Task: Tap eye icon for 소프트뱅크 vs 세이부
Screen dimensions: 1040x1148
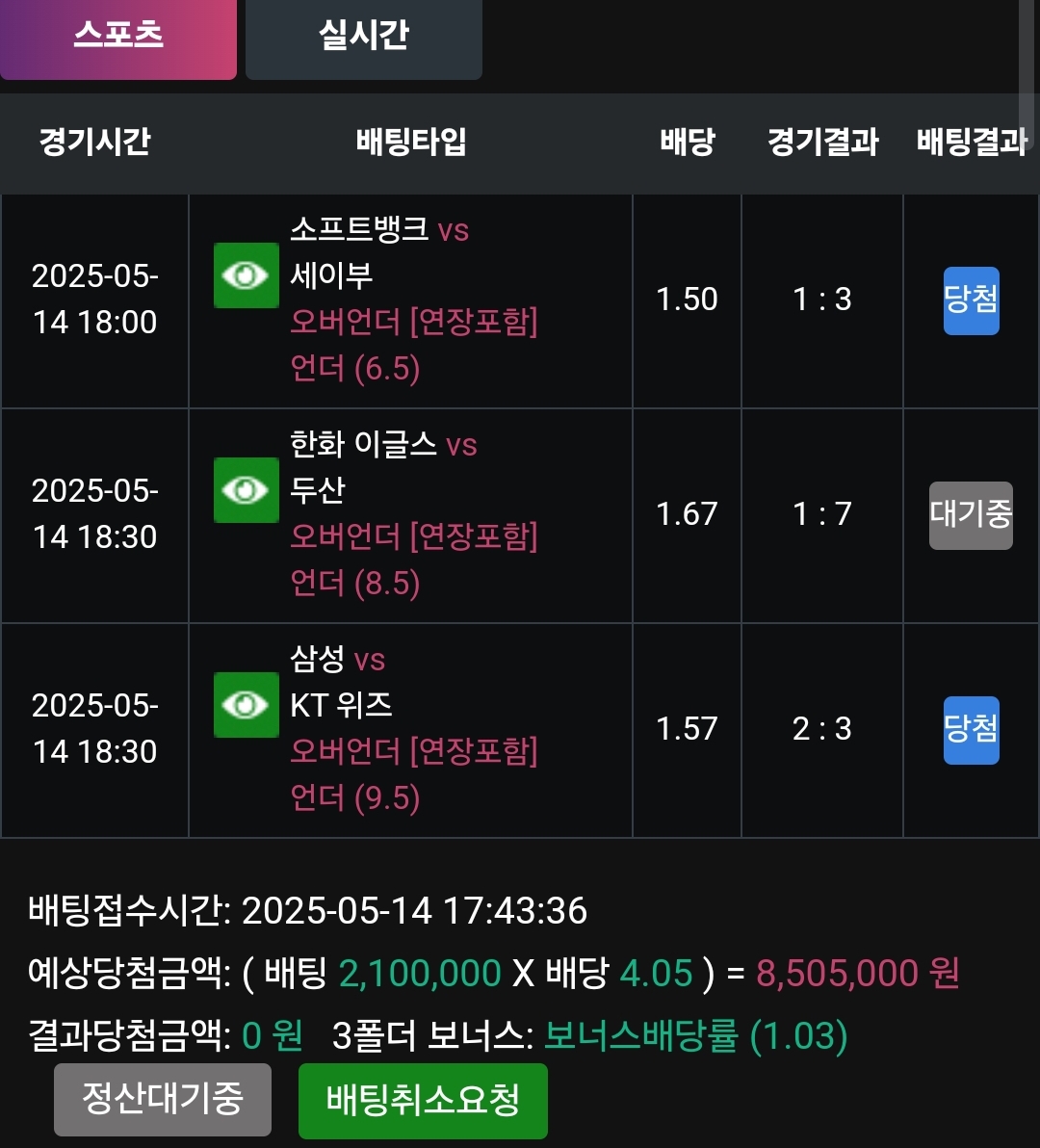Action: [246, 275]
